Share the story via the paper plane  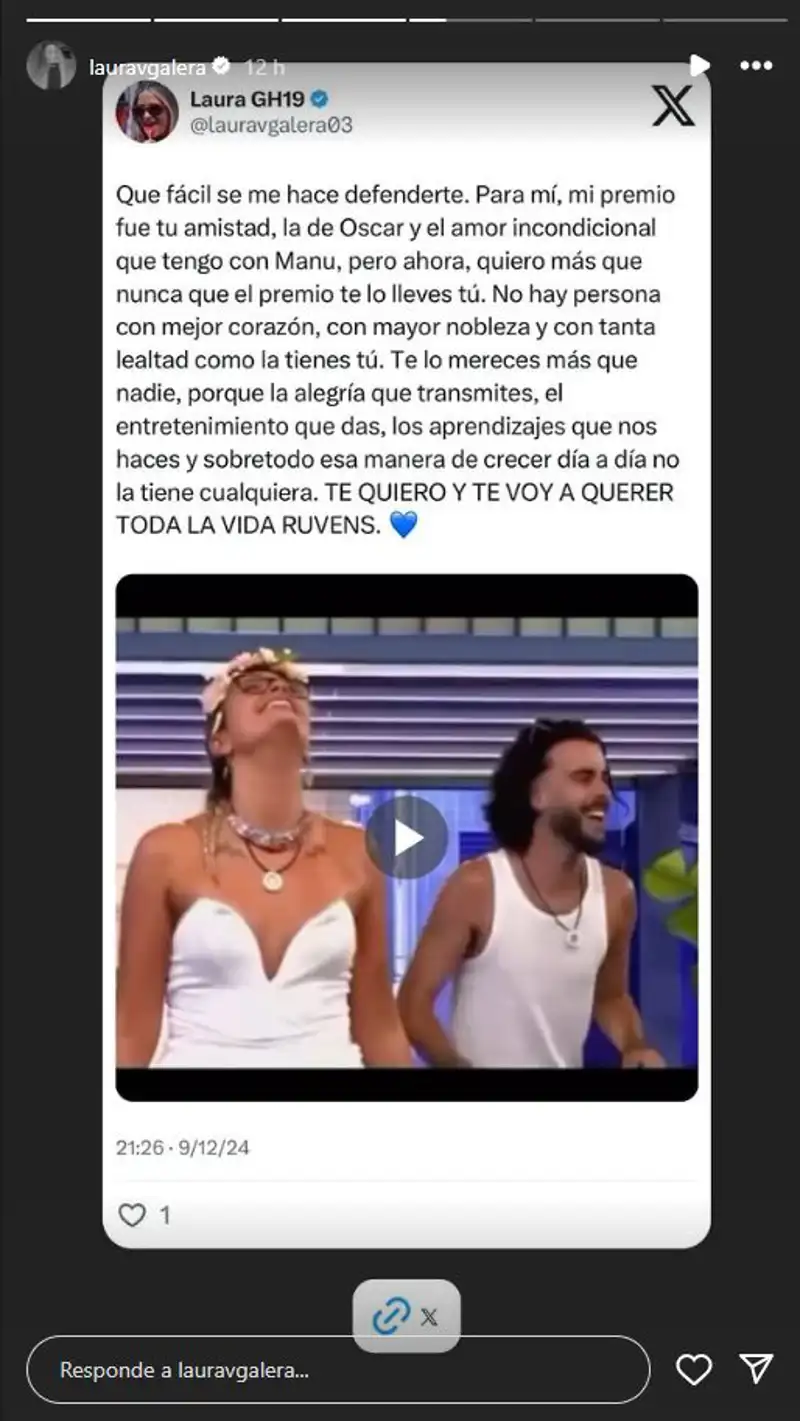[x=756, y=1368]
